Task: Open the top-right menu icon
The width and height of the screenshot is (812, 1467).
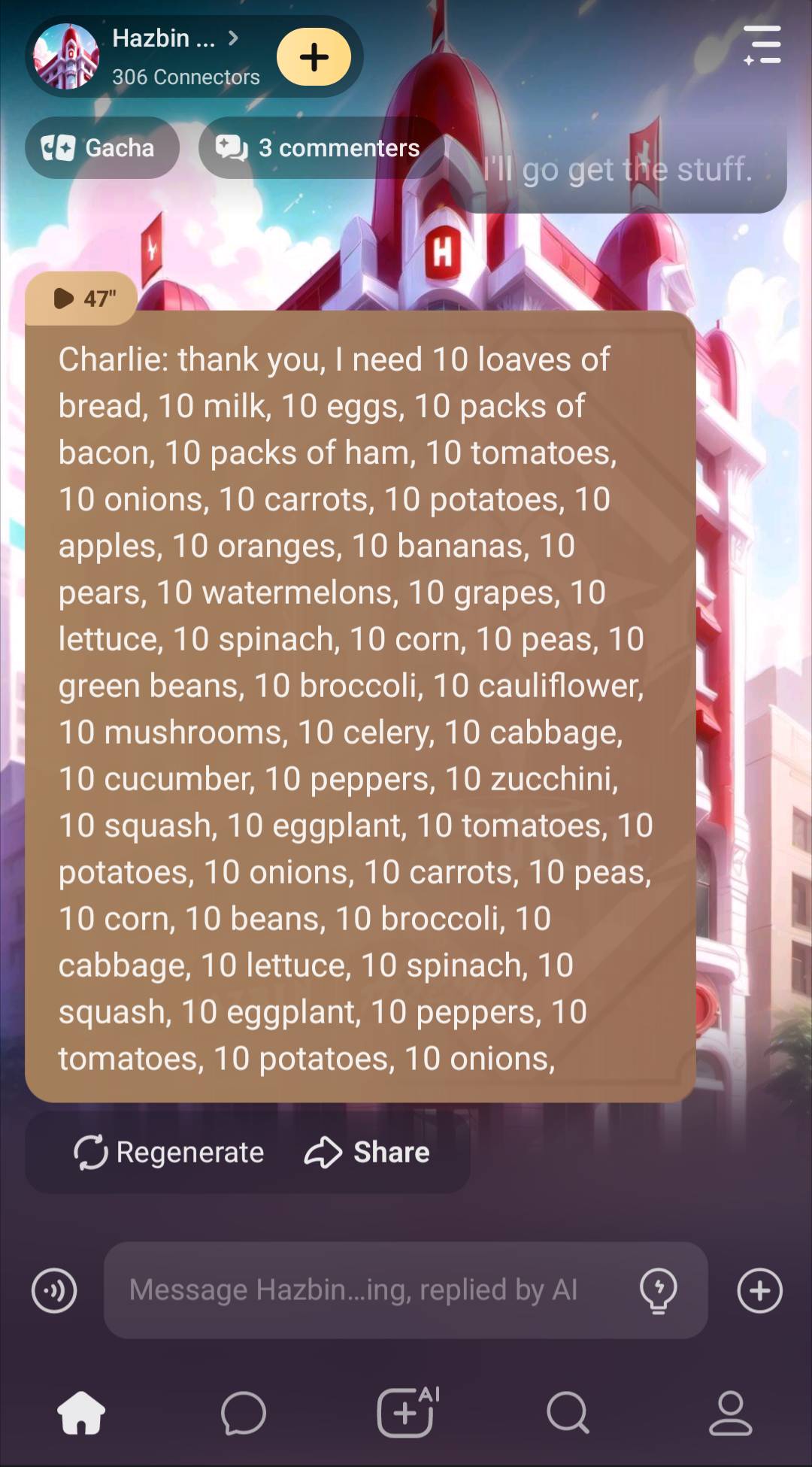Action: coord(763,45)
